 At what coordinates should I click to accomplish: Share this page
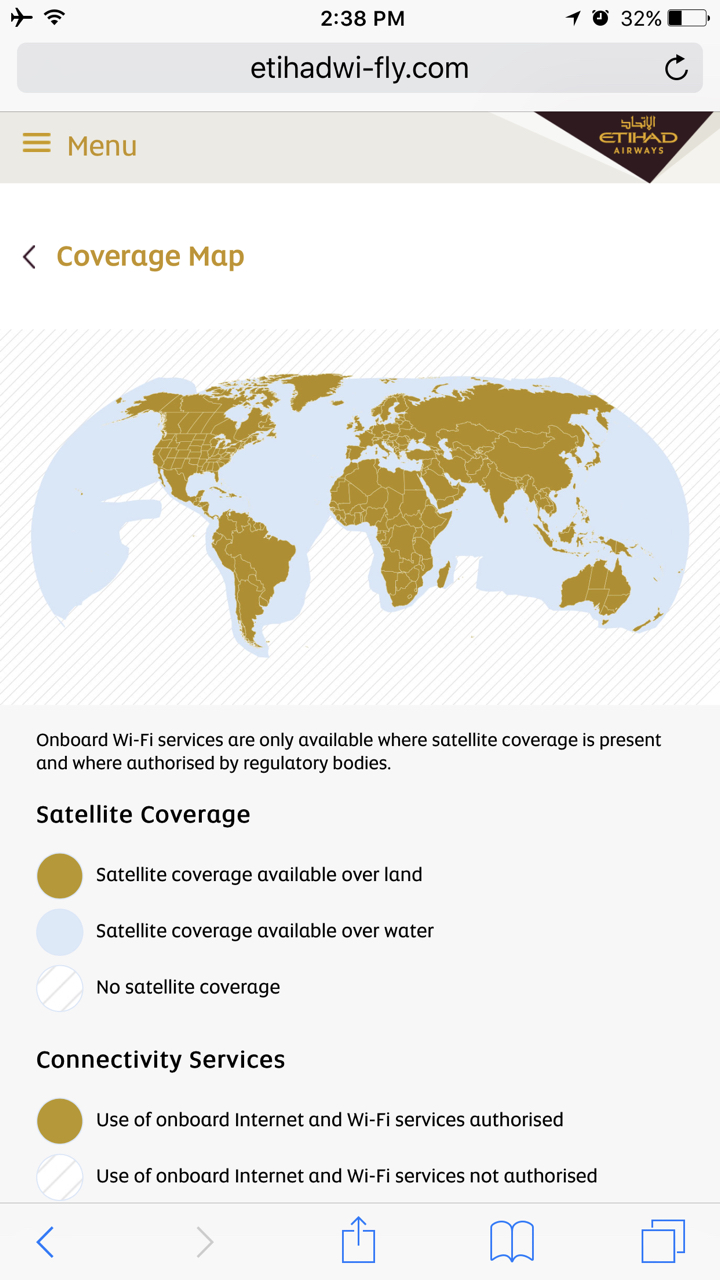358,1240
